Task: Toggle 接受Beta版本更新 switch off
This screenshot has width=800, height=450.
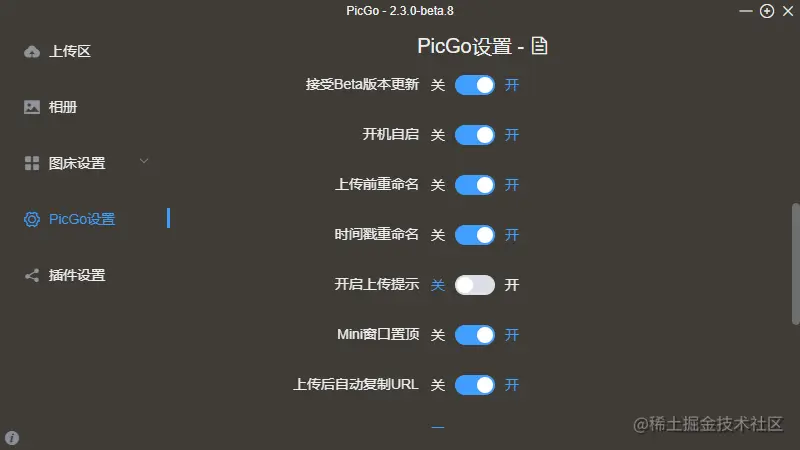Action: [475, 85]
